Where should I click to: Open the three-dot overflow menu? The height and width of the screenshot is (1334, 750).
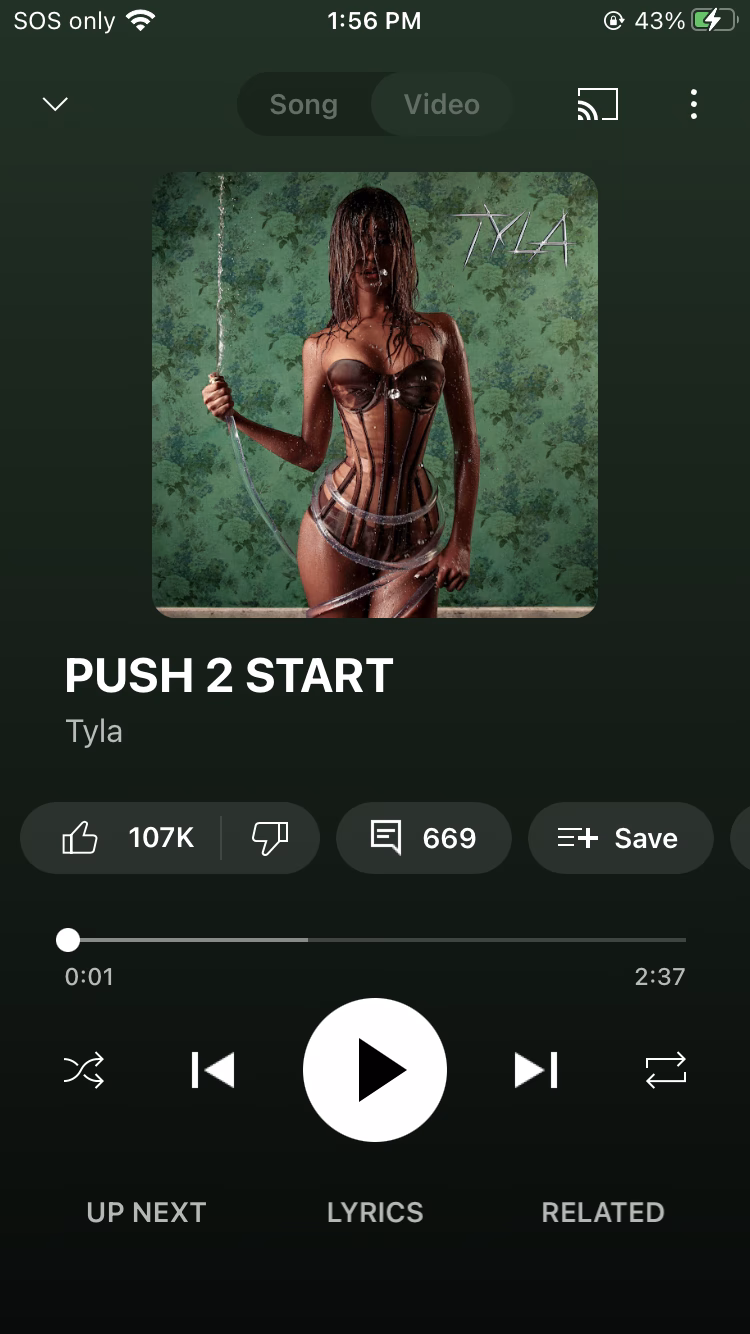pyautogui.click(x=693, y=104)
